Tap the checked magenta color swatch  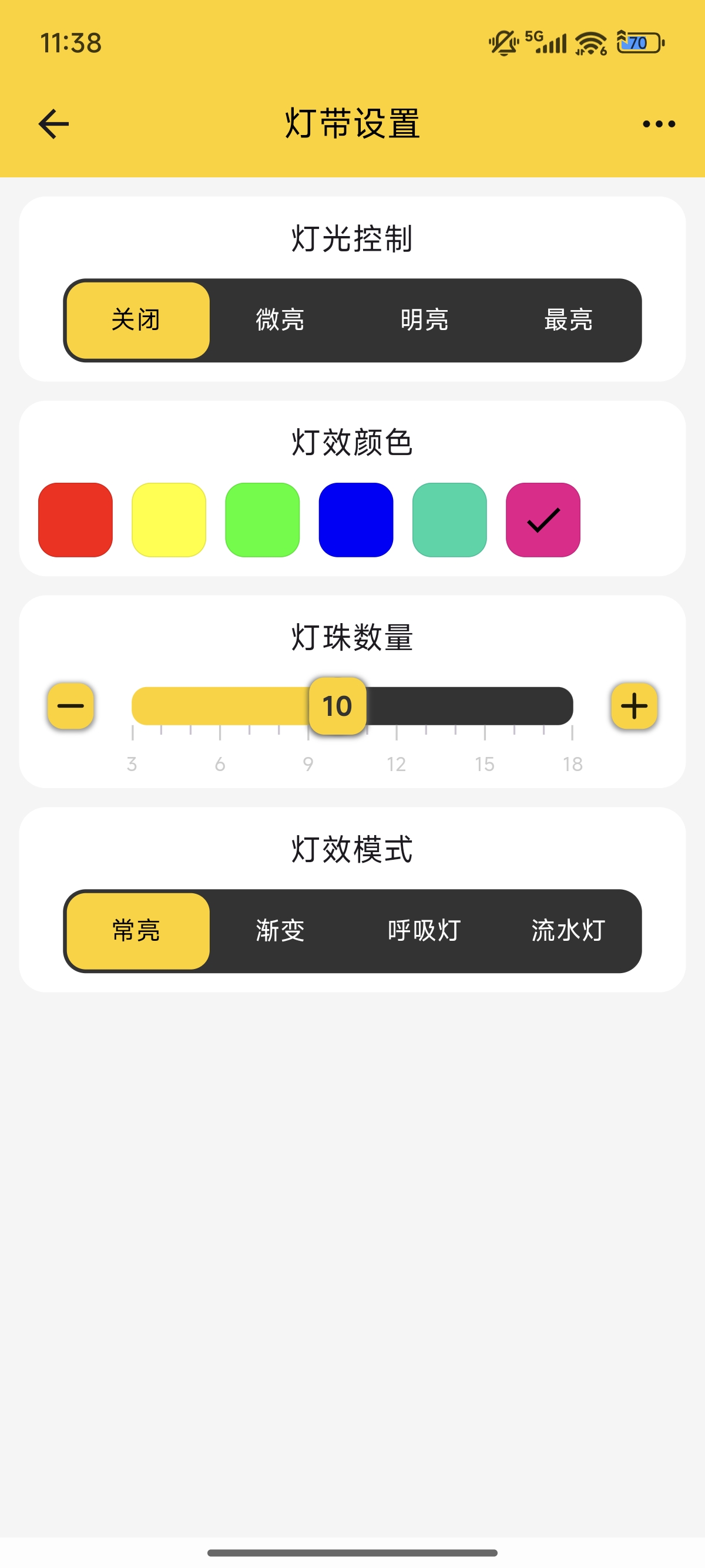(543, 520)
